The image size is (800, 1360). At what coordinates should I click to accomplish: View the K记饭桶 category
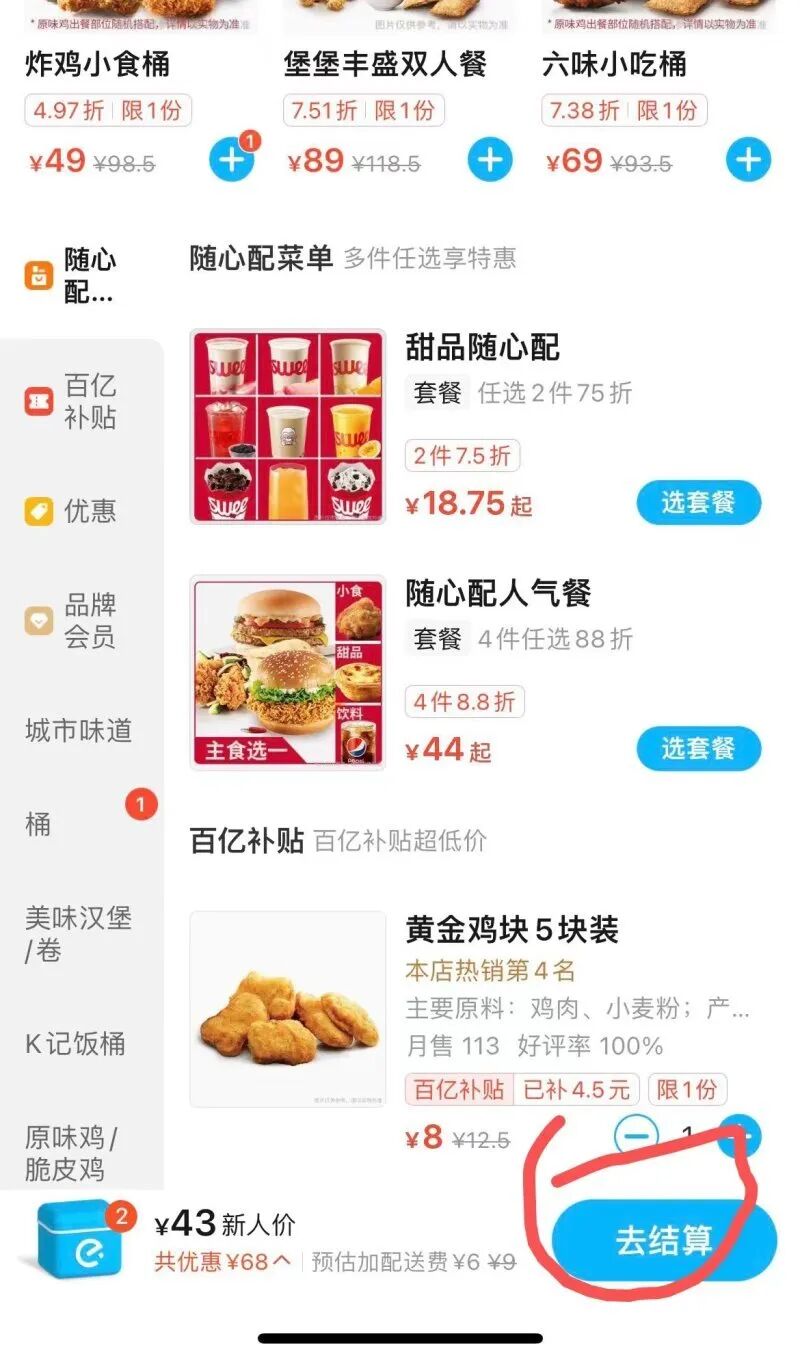(75, 1043)
